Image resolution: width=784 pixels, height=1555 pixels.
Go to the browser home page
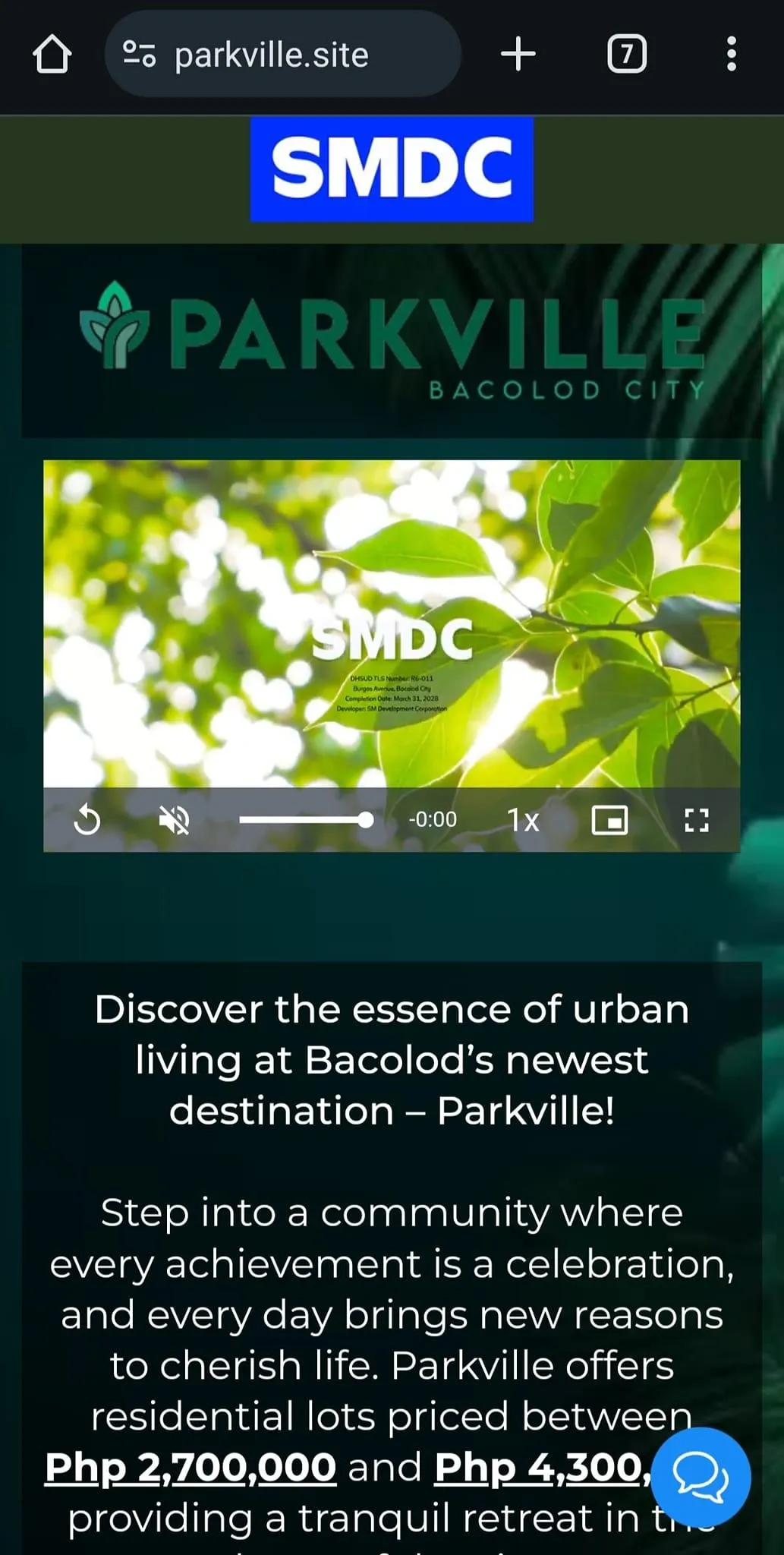click(x=52, y=55)
